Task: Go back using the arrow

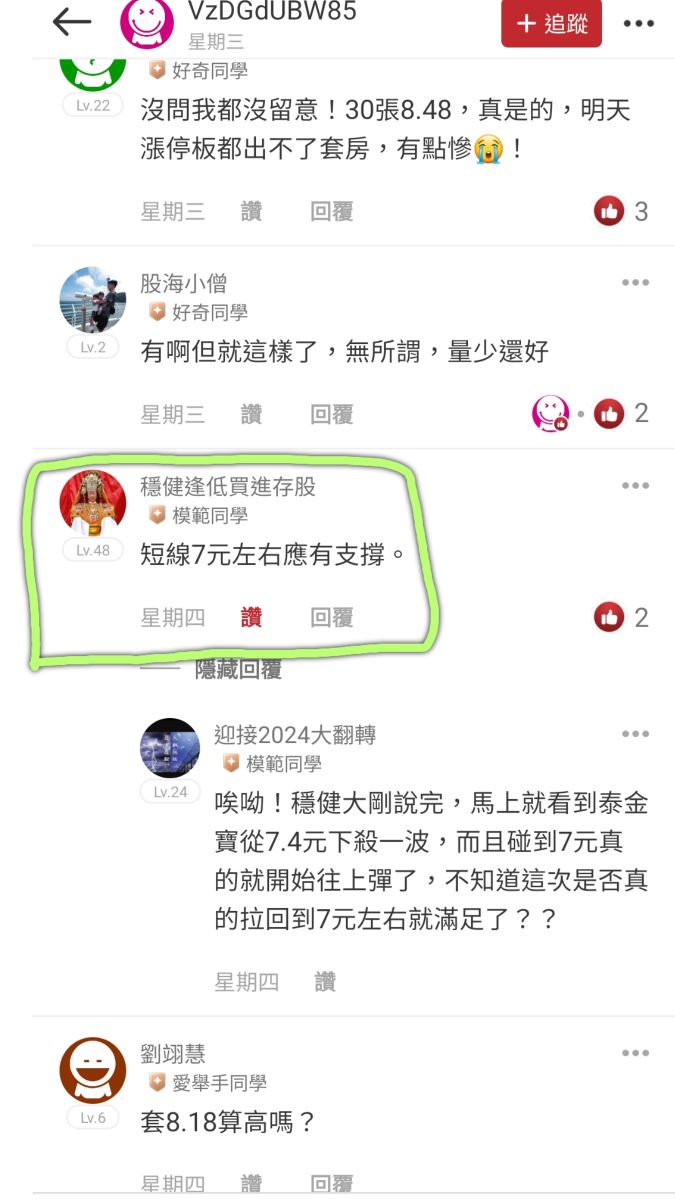Action: click(x=72, y=22)
